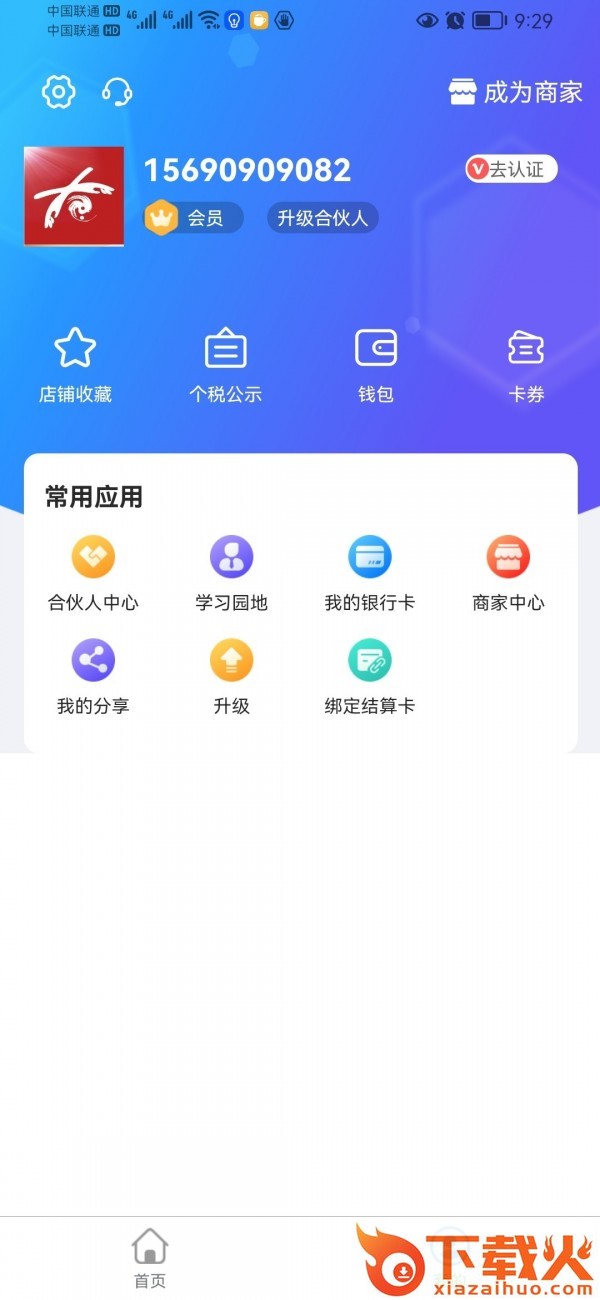Contact customer service via headset icon
Screen dimensions: 600x1300
pos(117,93)
